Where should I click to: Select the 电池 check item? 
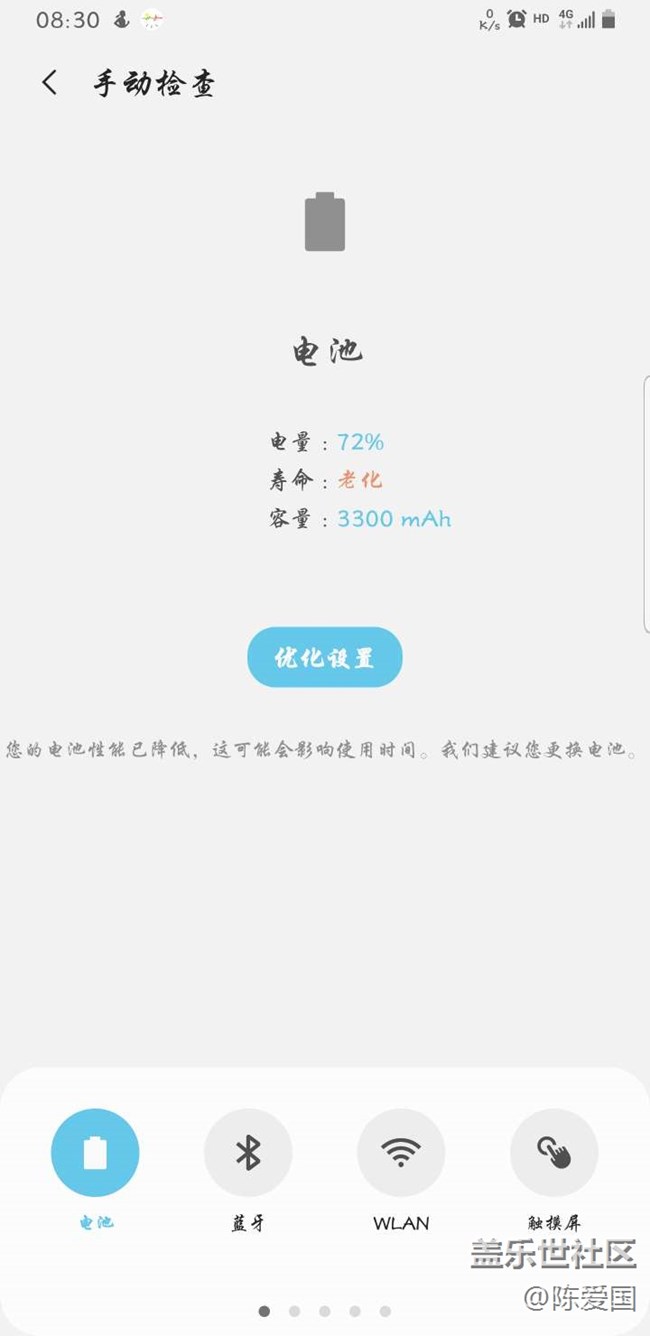[95, 1153]
